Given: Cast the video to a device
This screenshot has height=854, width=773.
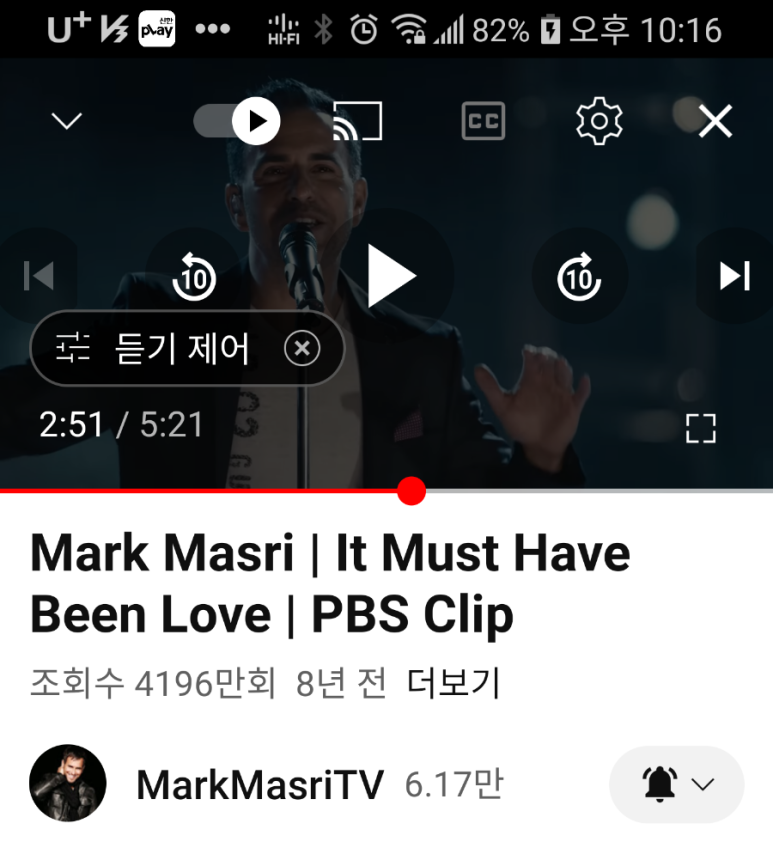Looking at the screenshot, I should (357, 122).
